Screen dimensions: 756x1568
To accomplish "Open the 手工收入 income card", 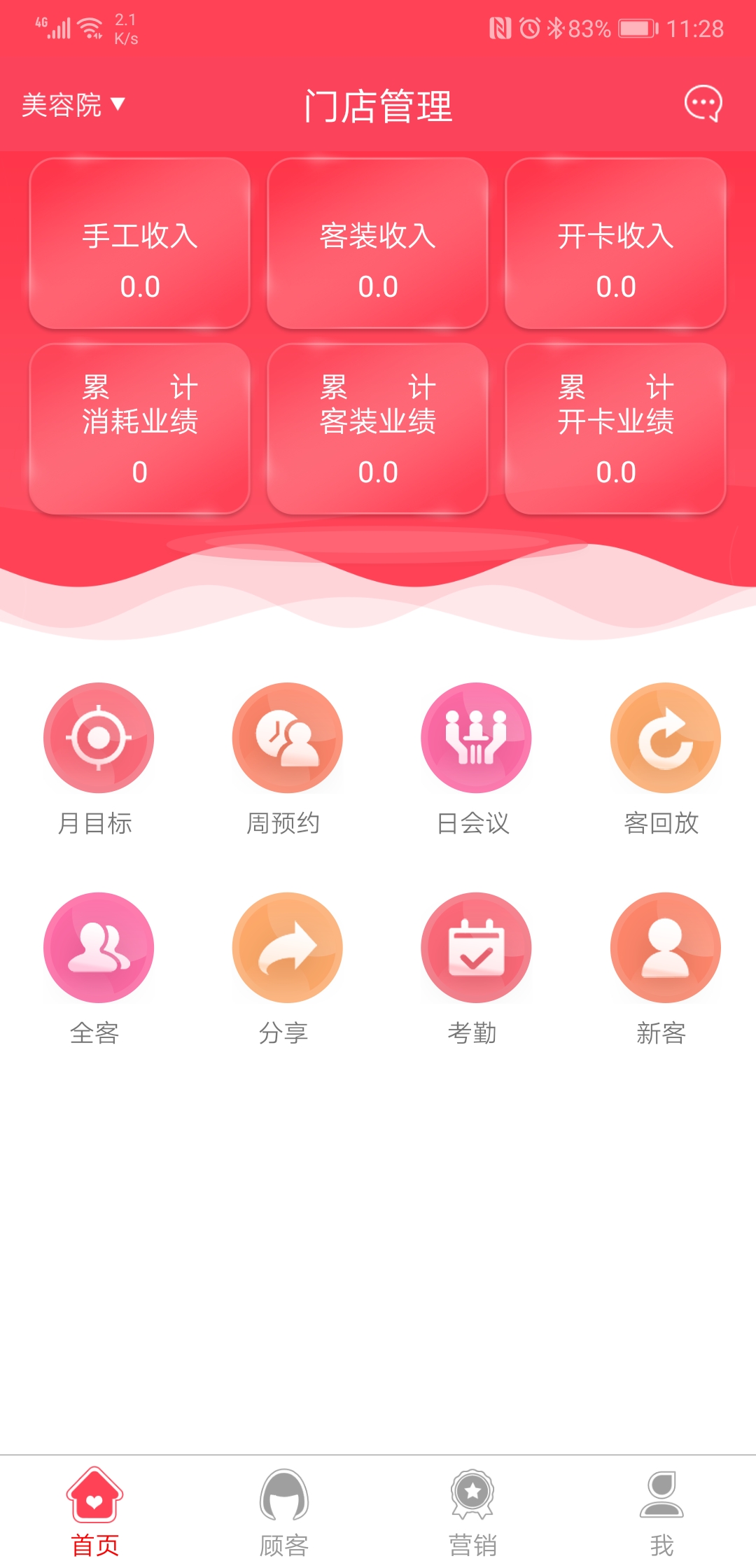I will click(x=139, y=245).
